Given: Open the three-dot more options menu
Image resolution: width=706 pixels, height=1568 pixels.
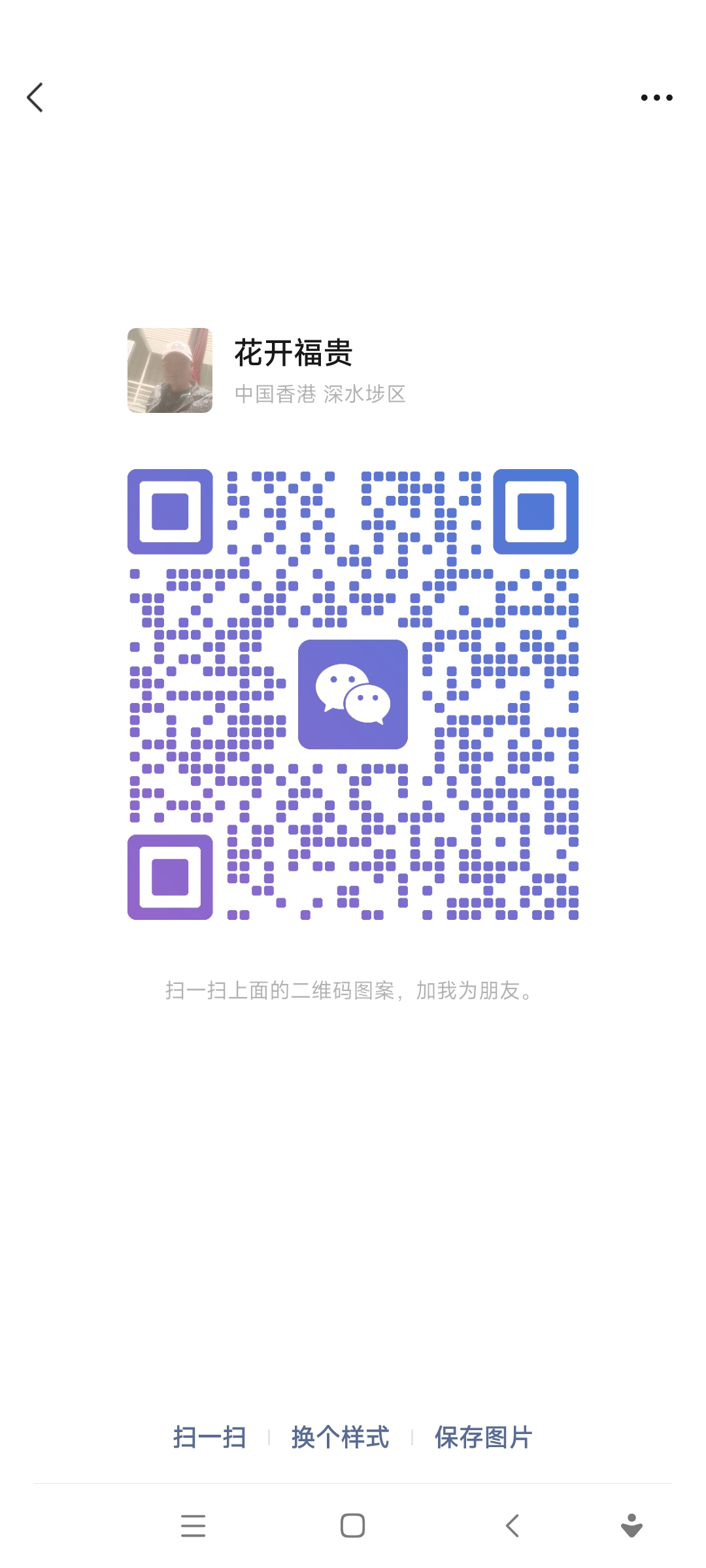Looking at the screenshot, I should (x=656, y=98).
